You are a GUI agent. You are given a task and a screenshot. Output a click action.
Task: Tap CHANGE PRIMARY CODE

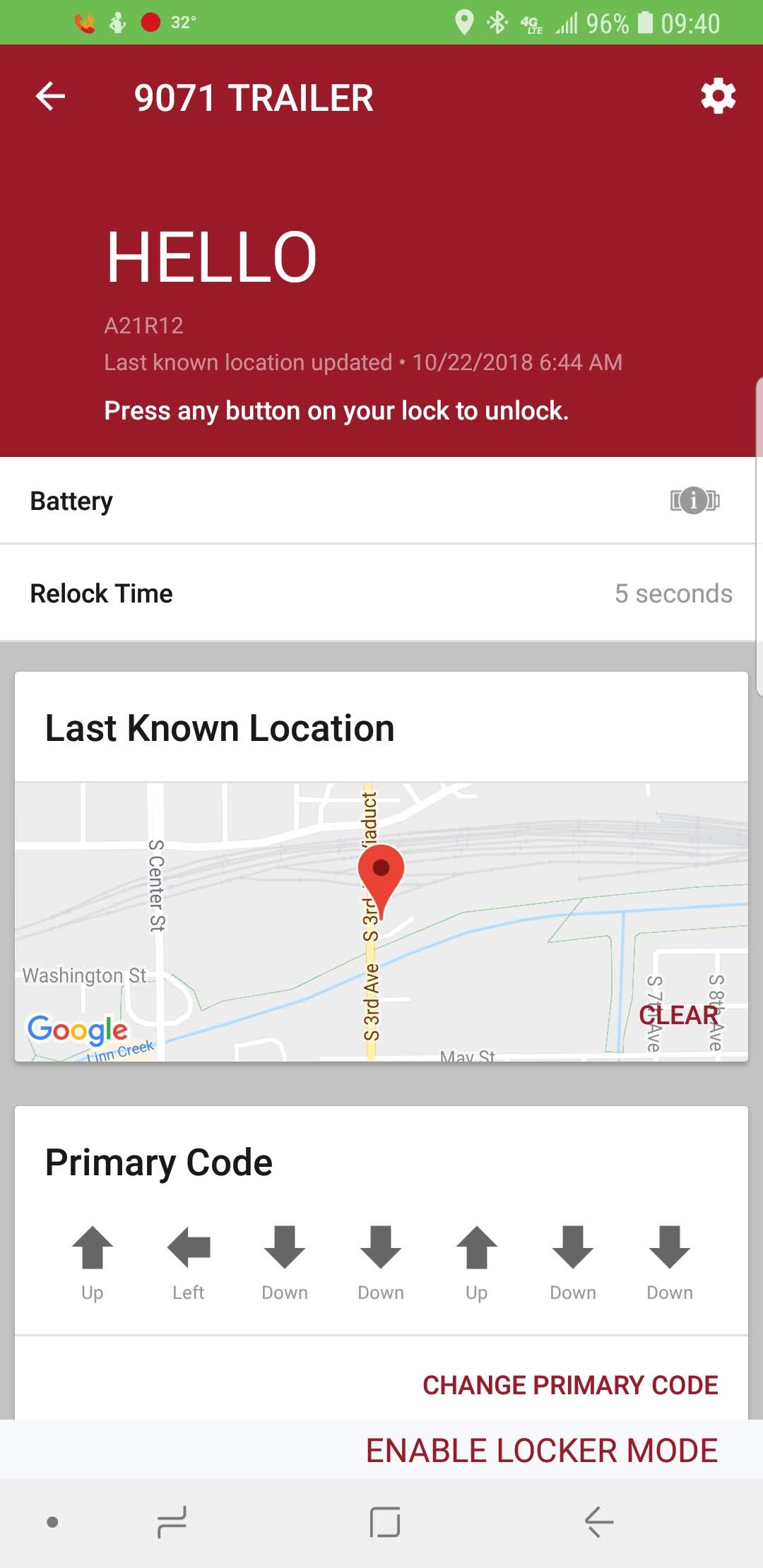tap(569, 1385)
